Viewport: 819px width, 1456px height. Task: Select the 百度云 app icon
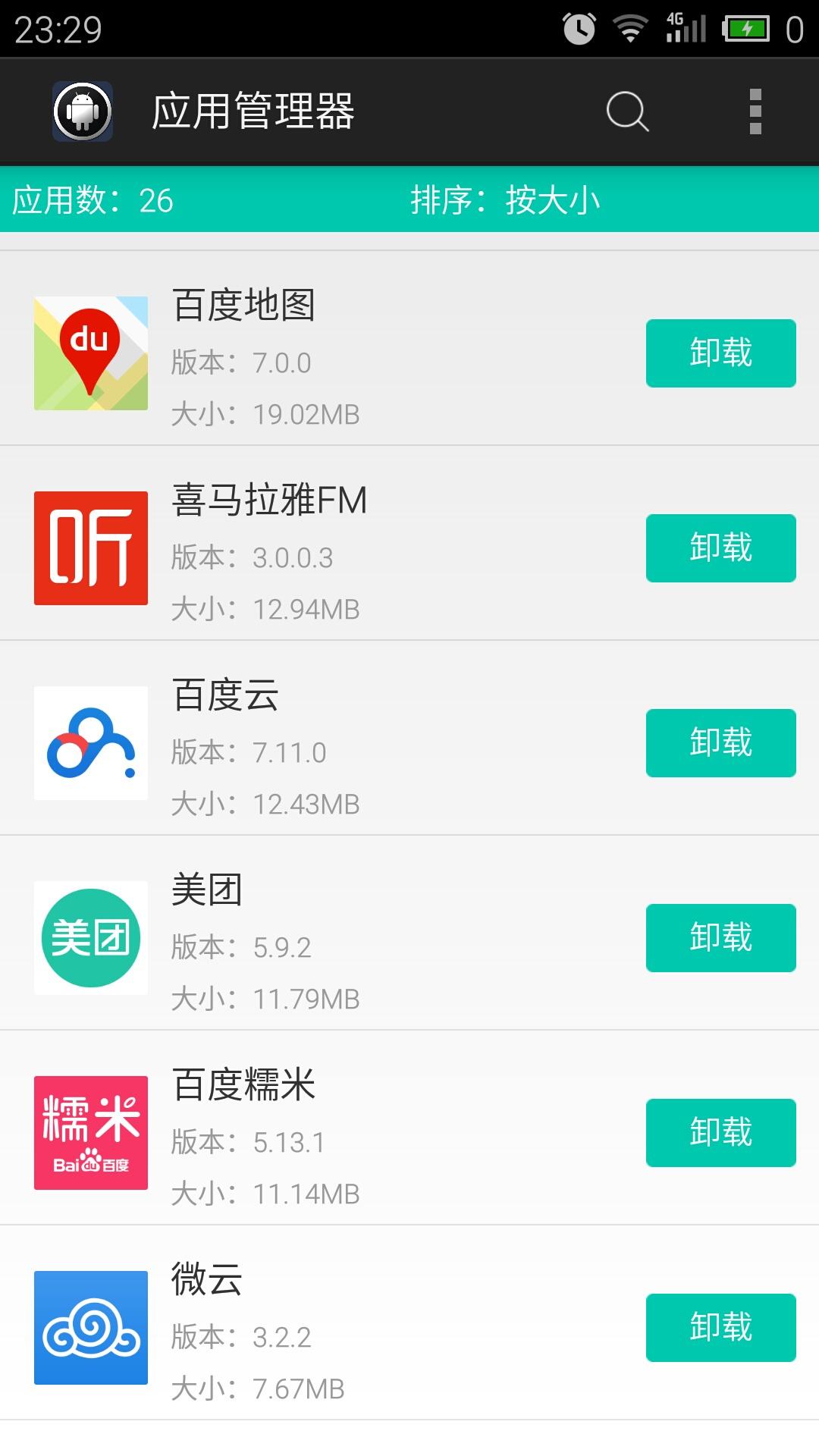coord(89,743)
